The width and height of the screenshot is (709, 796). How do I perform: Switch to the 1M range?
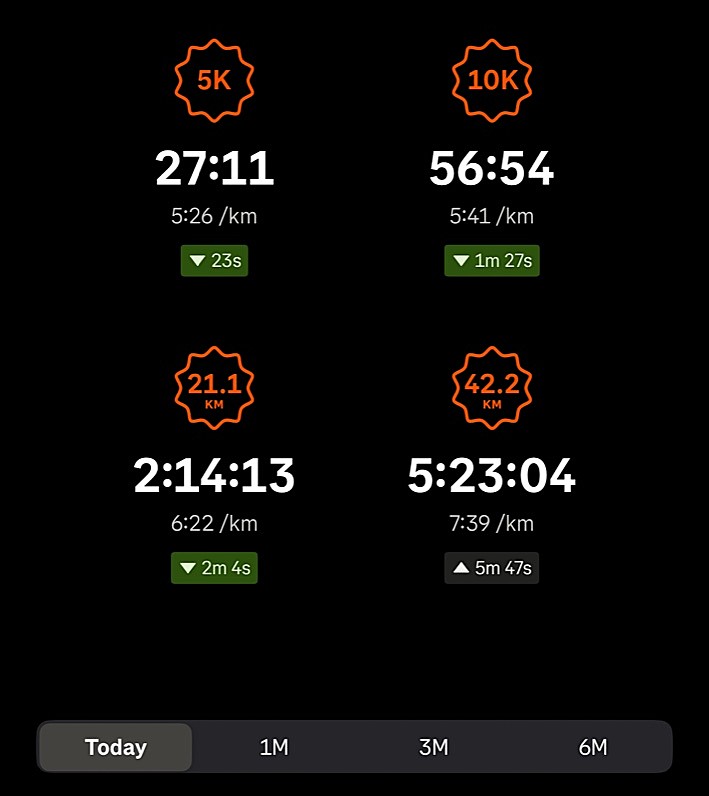[274, 747]
